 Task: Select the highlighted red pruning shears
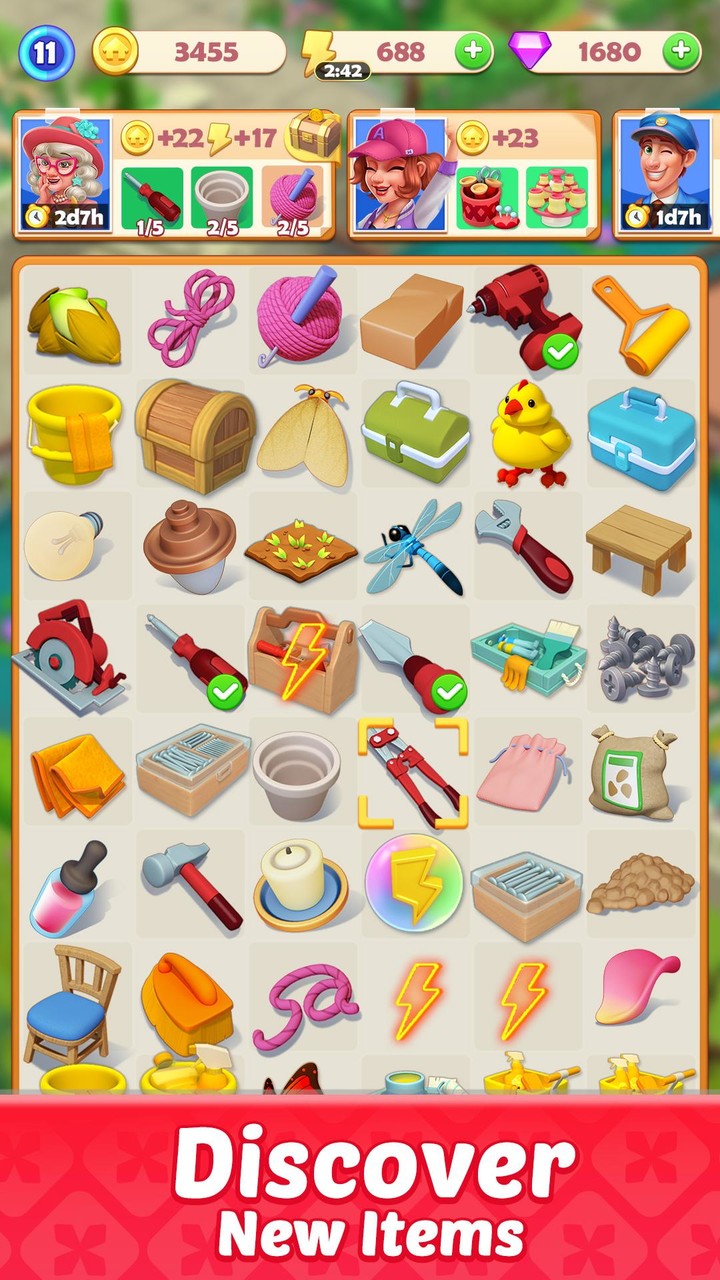(413, 771)
